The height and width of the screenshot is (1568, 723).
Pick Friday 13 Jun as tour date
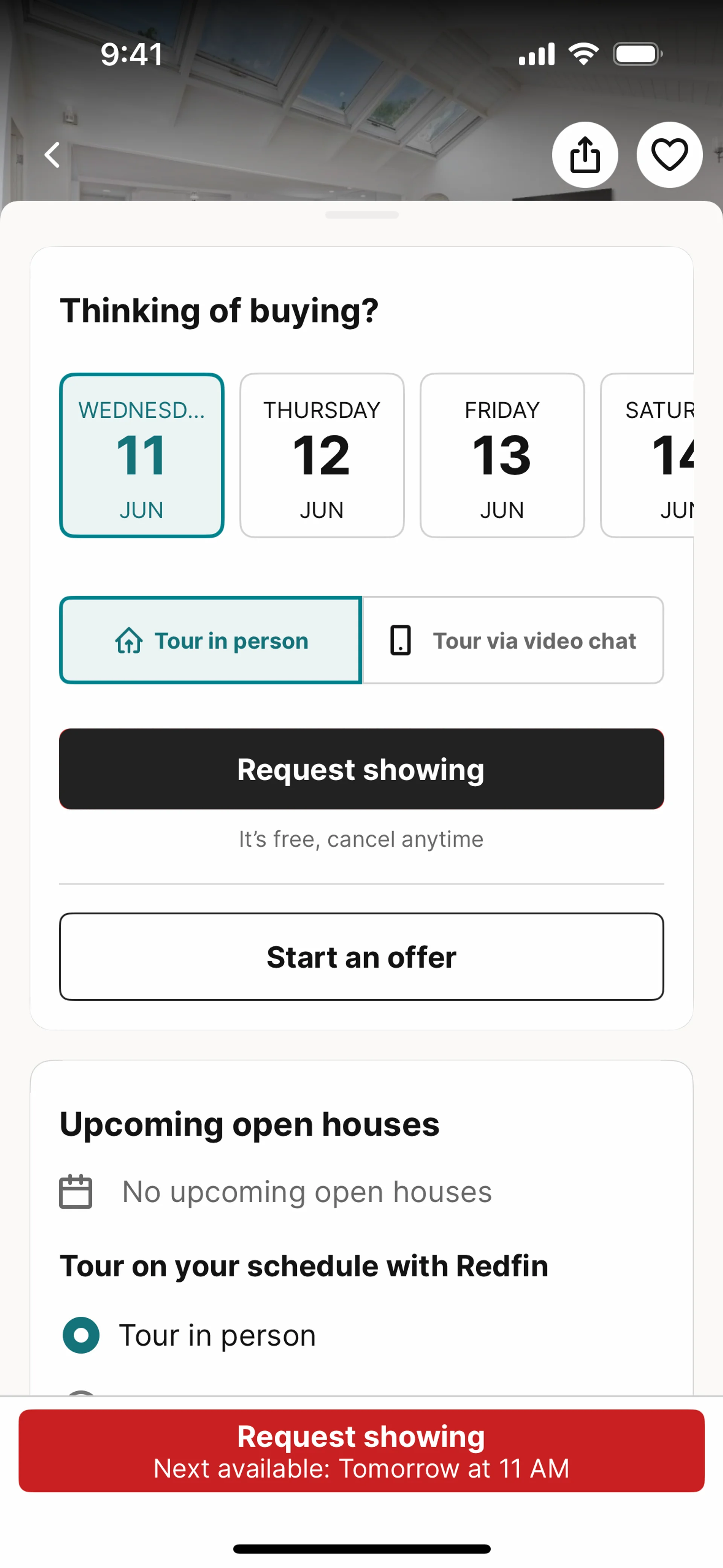tap(502, 455)
